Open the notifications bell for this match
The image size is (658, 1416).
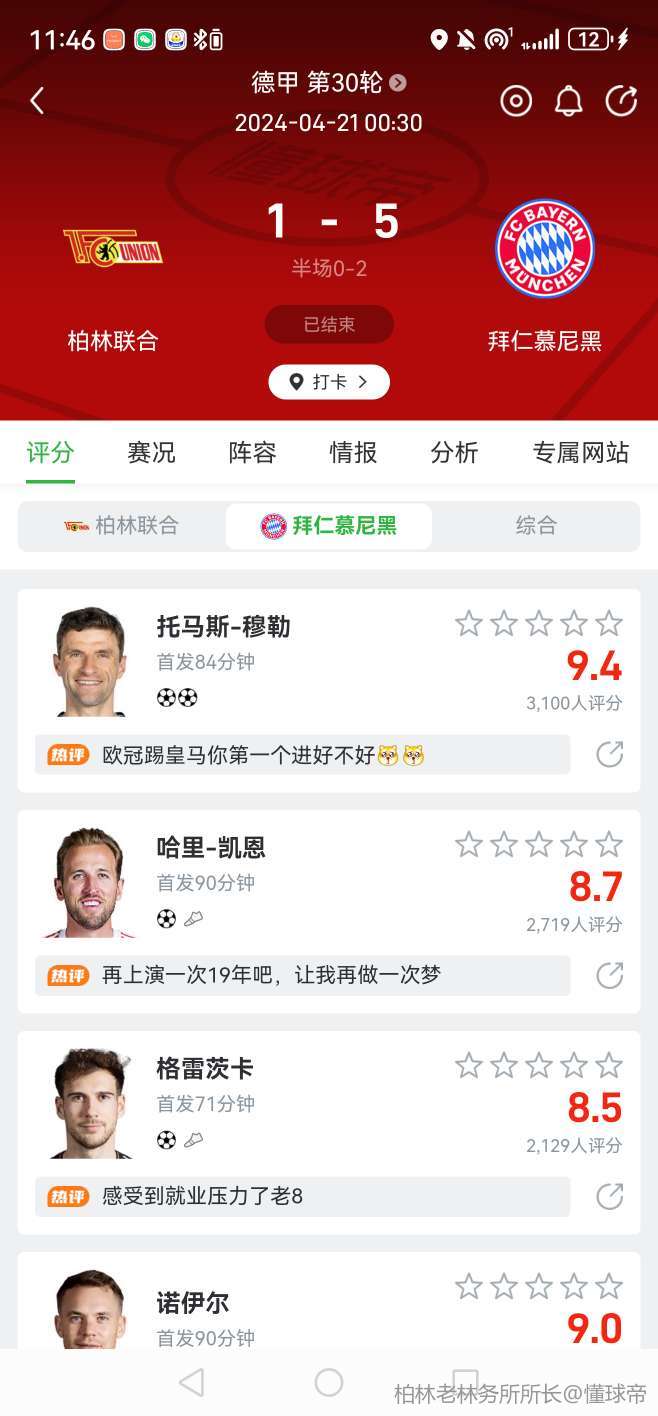pos(569,101)
